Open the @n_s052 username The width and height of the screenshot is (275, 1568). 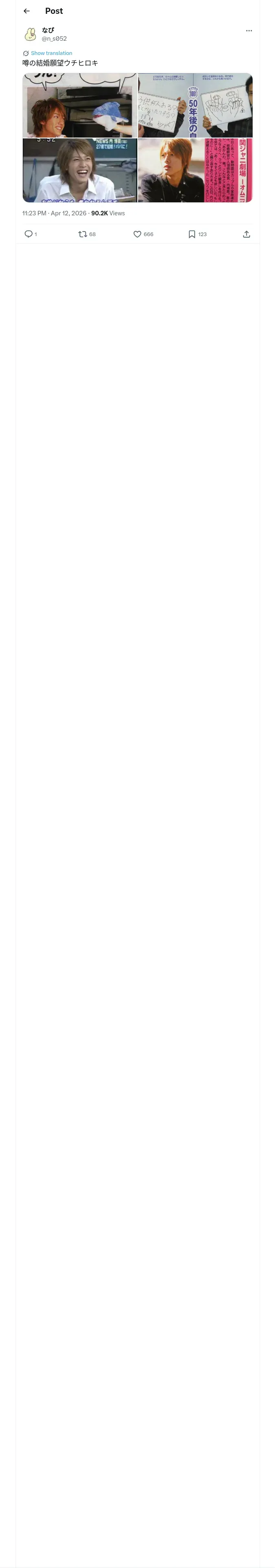point(54,38)
